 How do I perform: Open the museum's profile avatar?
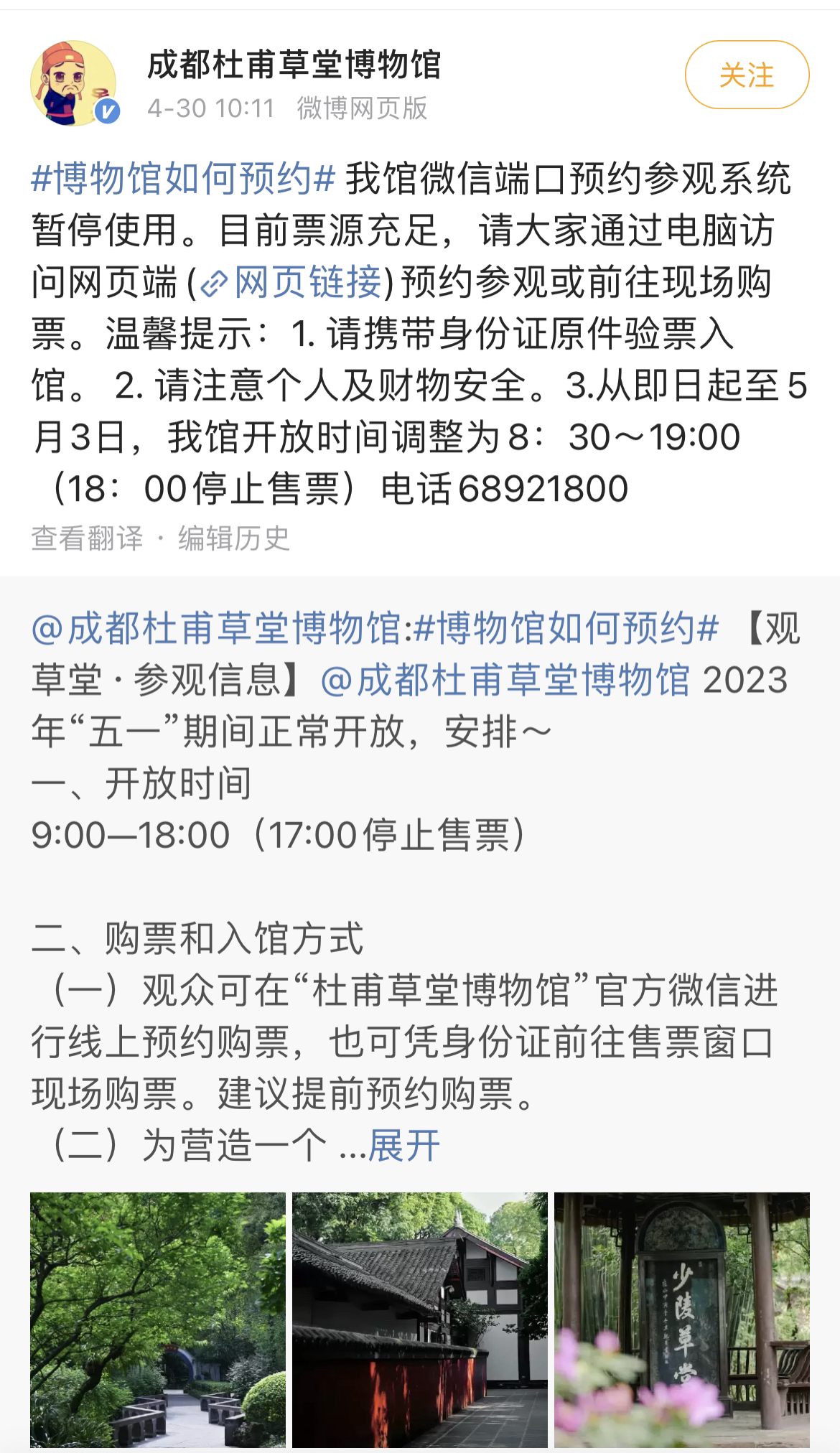74,83
